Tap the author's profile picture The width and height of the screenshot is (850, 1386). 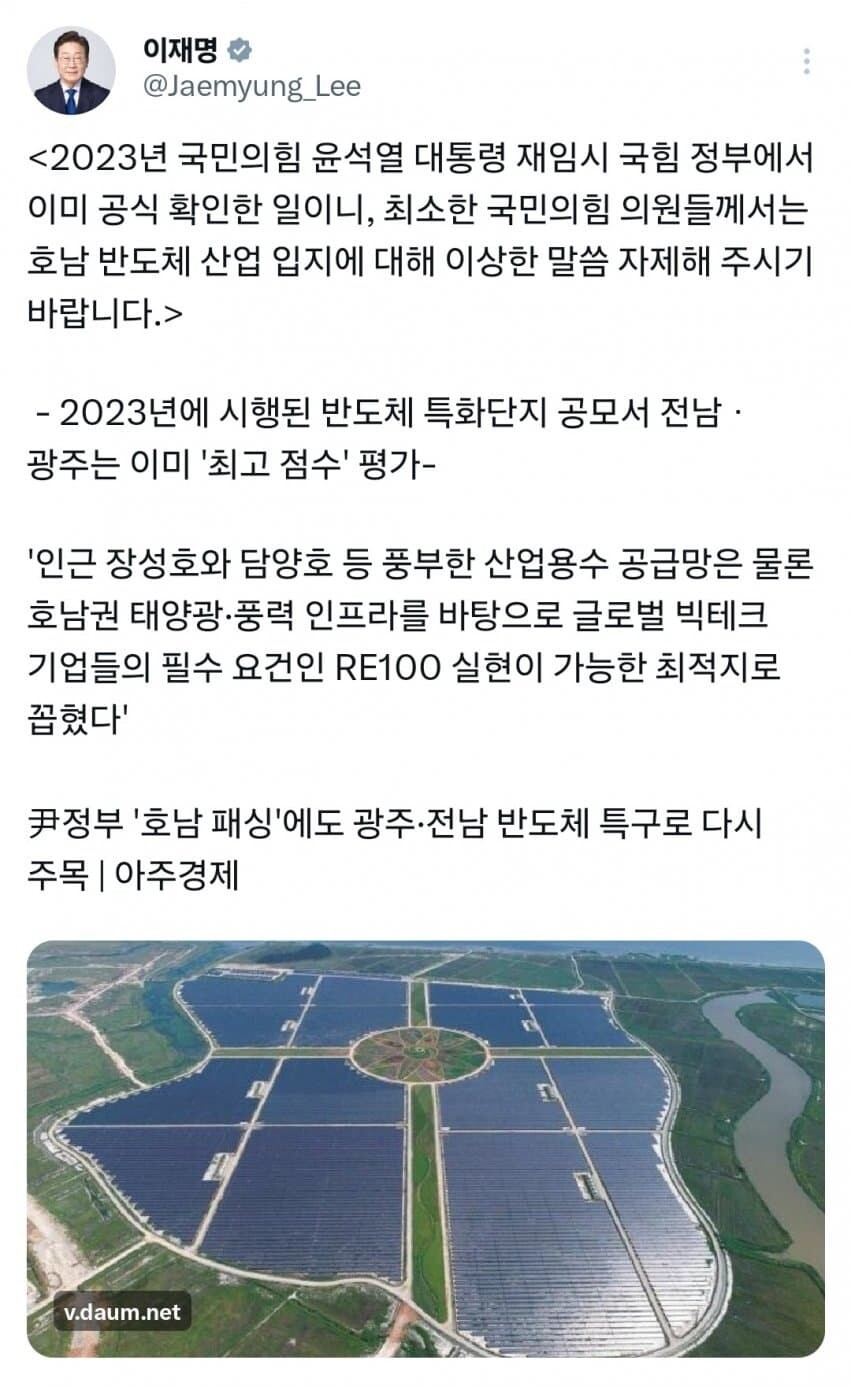71,71
